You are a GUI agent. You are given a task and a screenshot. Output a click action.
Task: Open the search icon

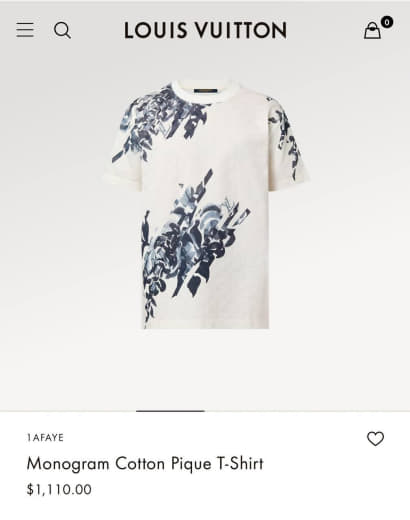click(x=62, y=30)
